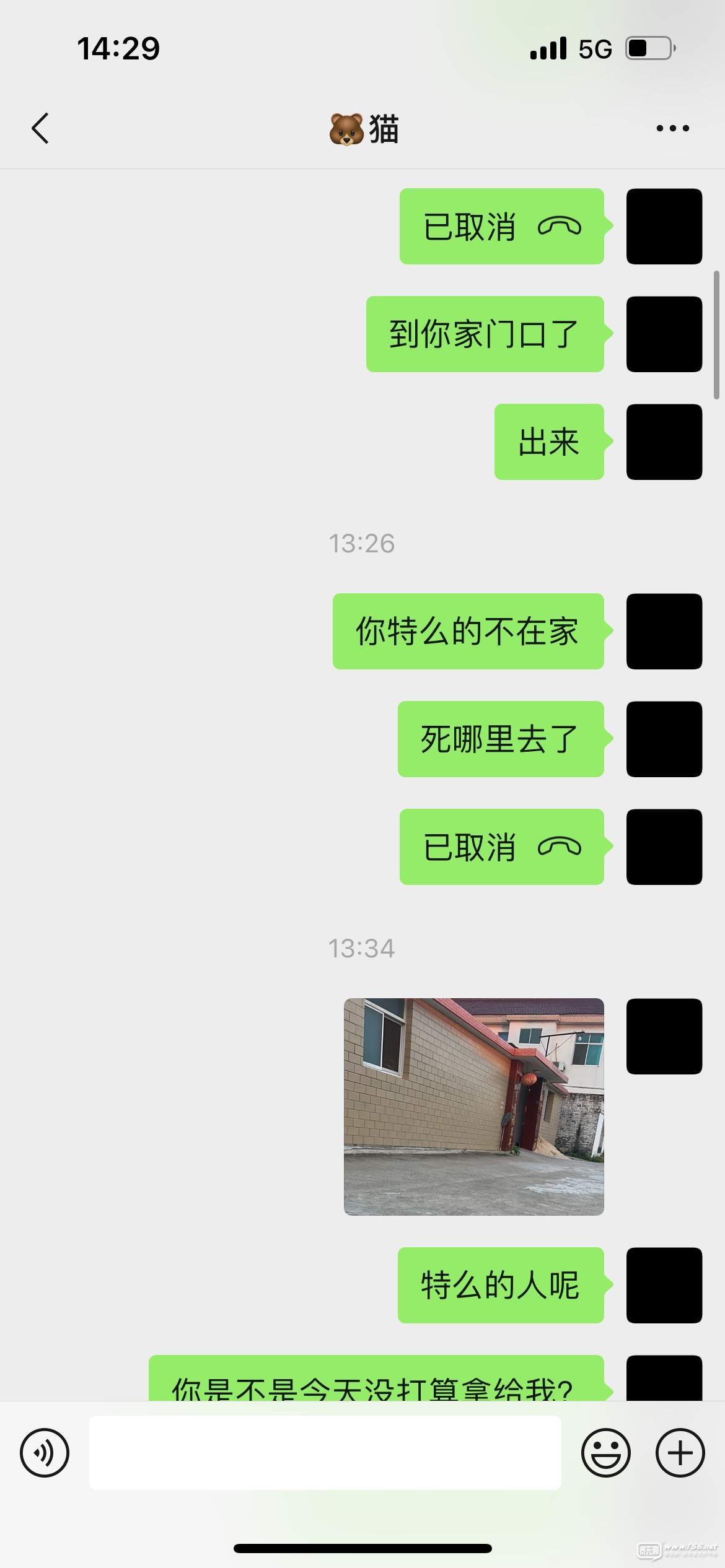Open the plus attachments menu
This screenshot has width=725, height=1568.
680,1453
